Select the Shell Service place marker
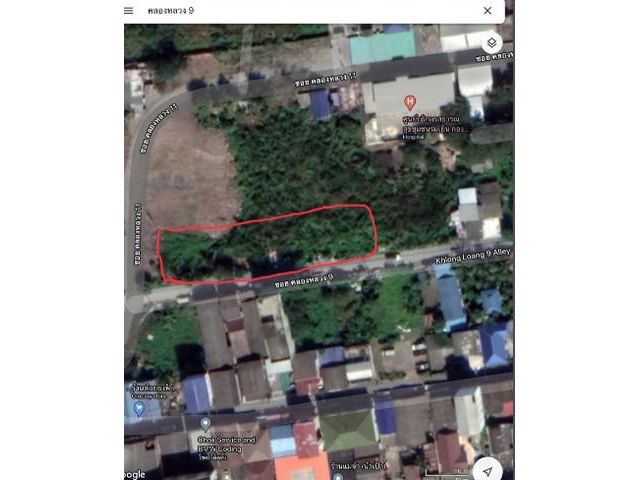The image size is (640, 480). [206, 423]
